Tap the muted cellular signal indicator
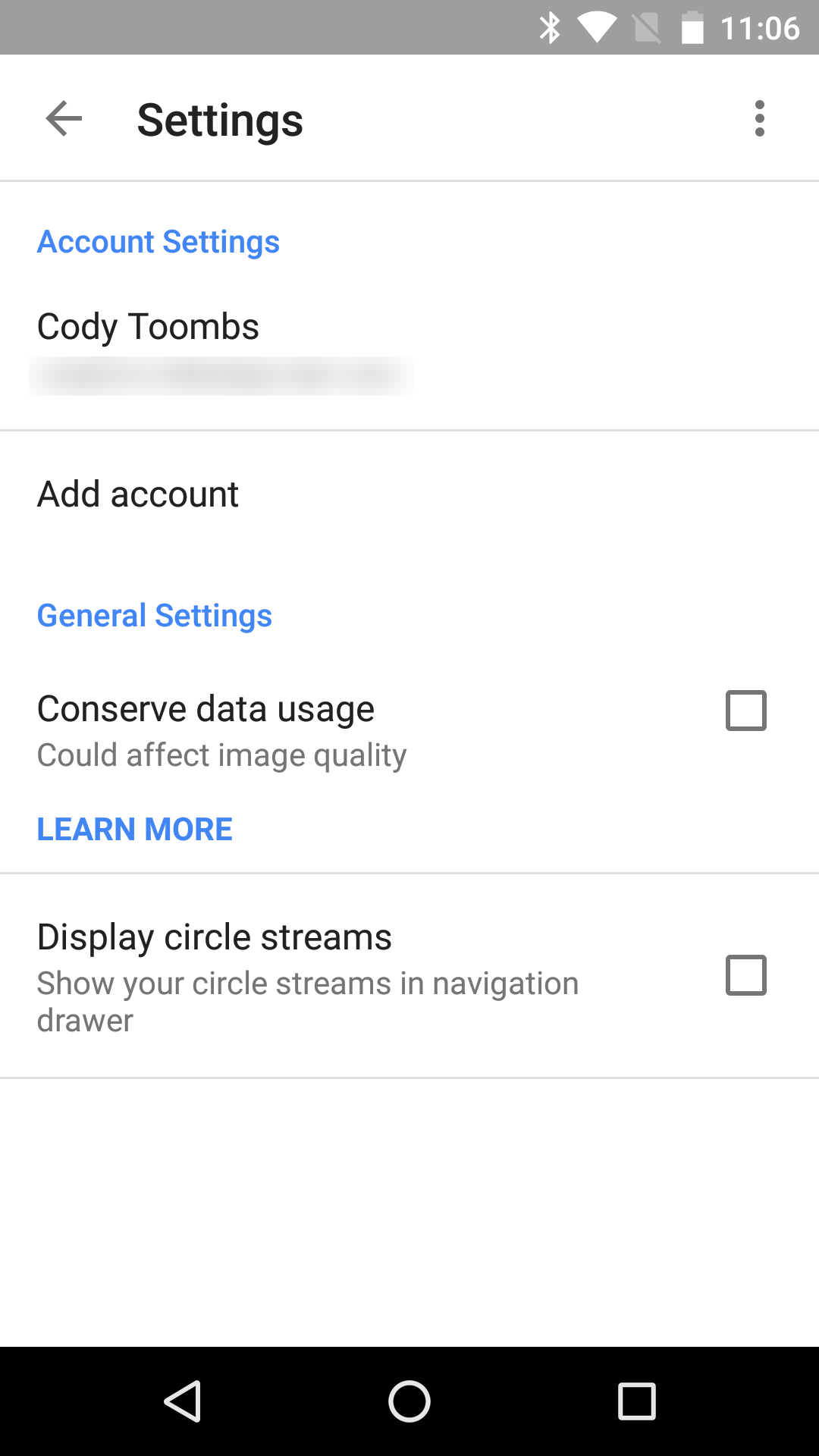This screenshot has height=1456, width=819. 648,28
